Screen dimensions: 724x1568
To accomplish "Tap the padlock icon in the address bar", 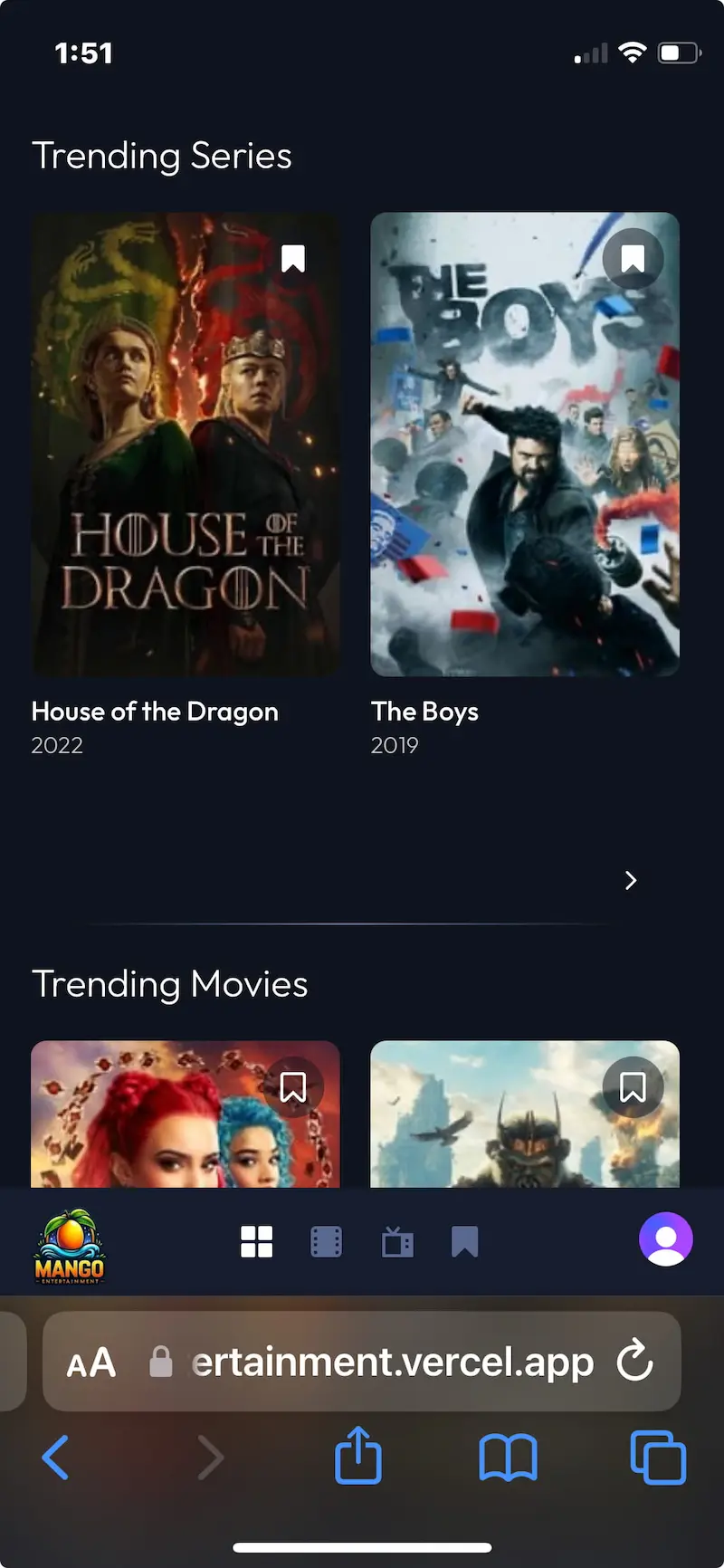I will coord(161,1361).
